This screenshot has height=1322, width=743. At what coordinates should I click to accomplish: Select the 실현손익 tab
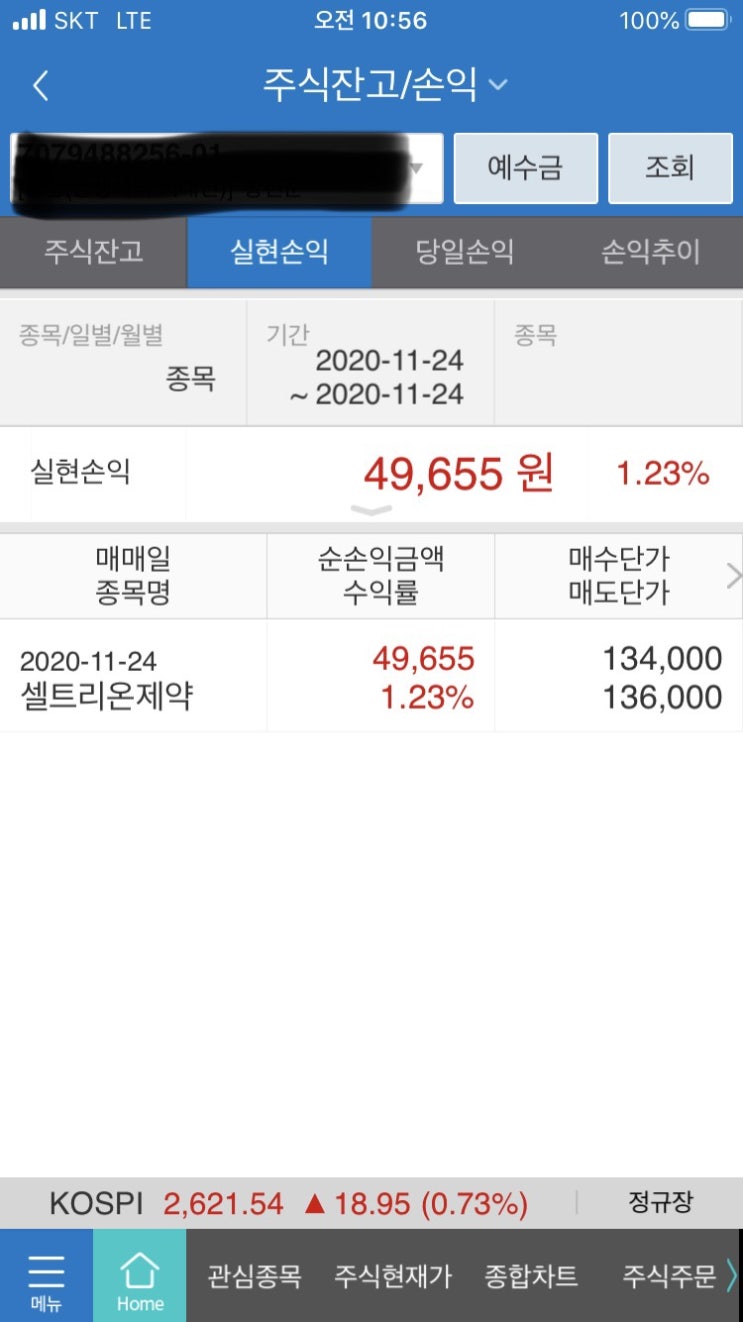tap(279, 251)
